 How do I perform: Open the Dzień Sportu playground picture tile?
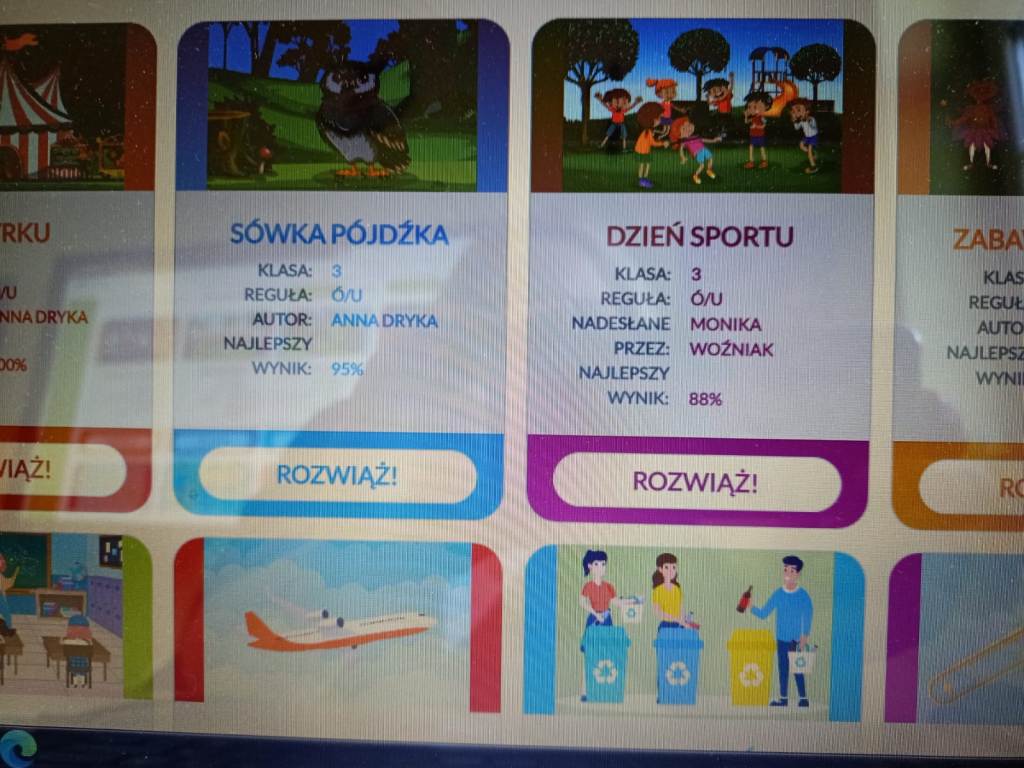point(702,107)
